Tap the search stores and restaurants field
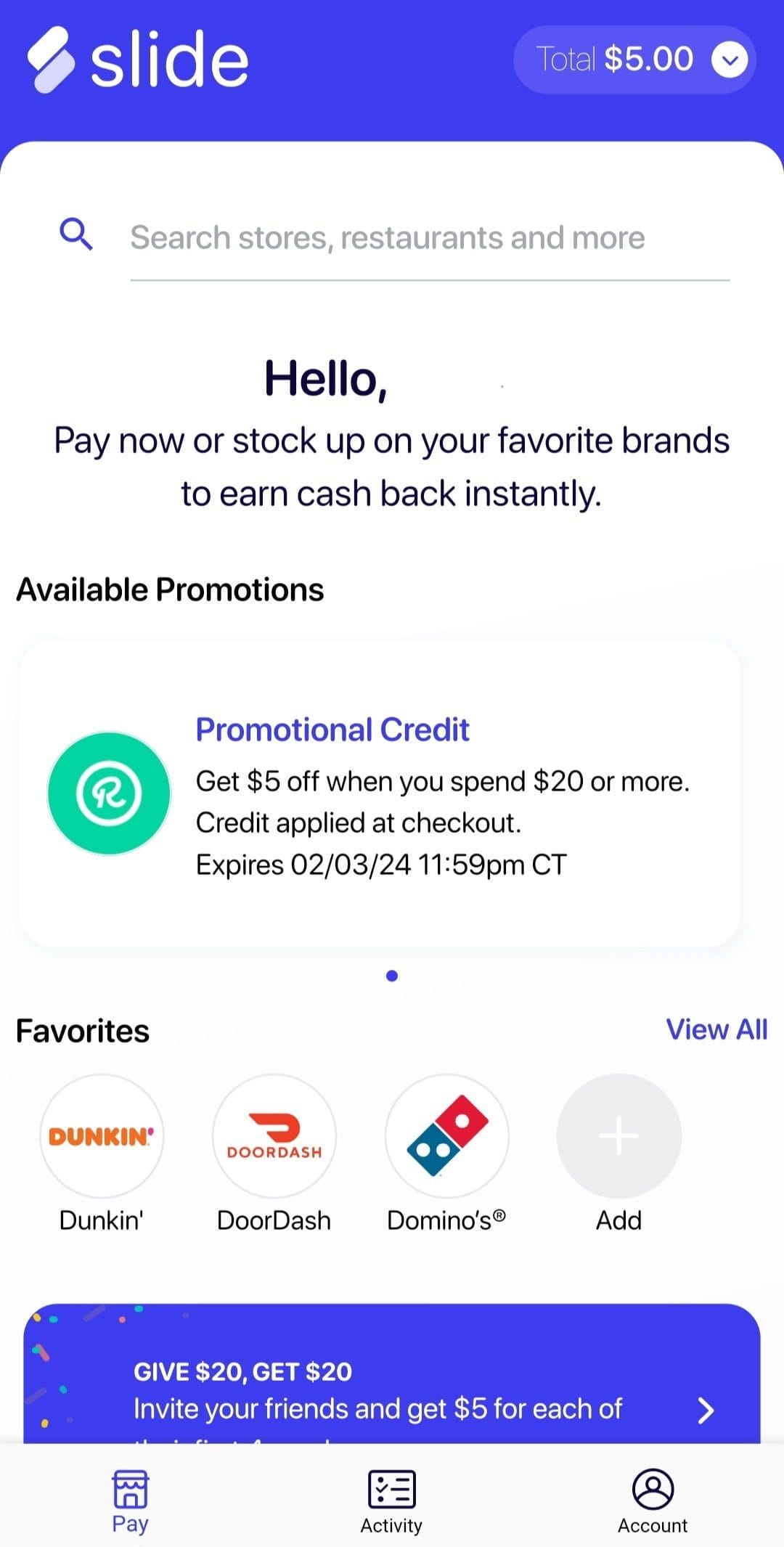Viewport: 784px width, 1547px height. (430, 238)
